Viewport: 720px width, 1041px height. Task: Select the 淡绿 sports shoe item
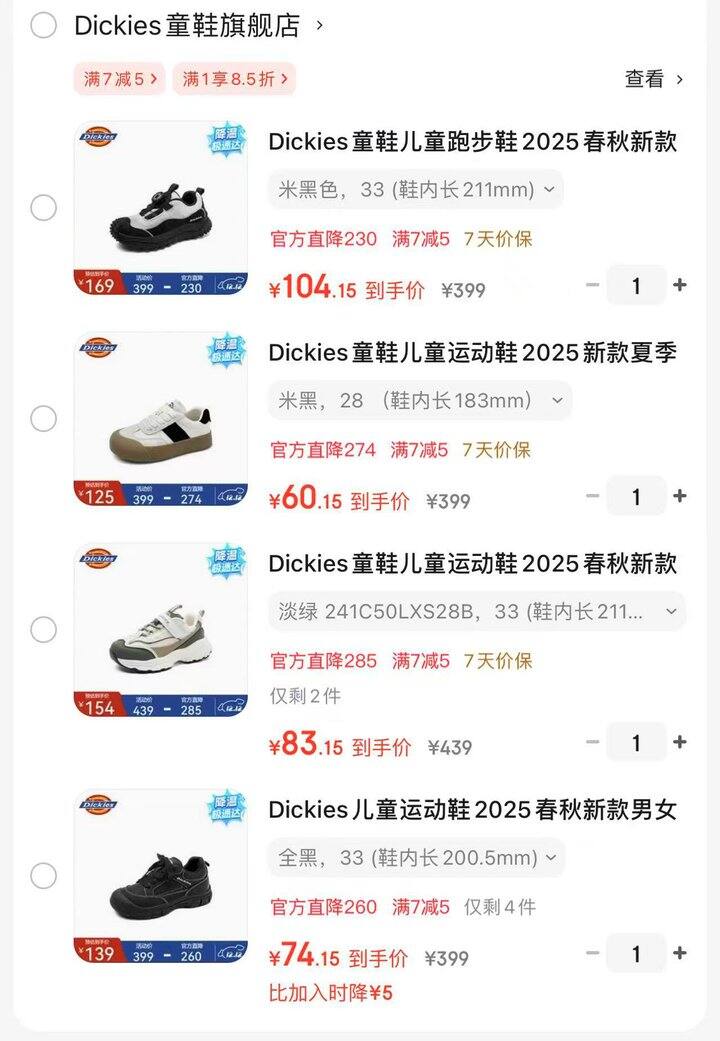pyautogui.click(x=43, y=629)
